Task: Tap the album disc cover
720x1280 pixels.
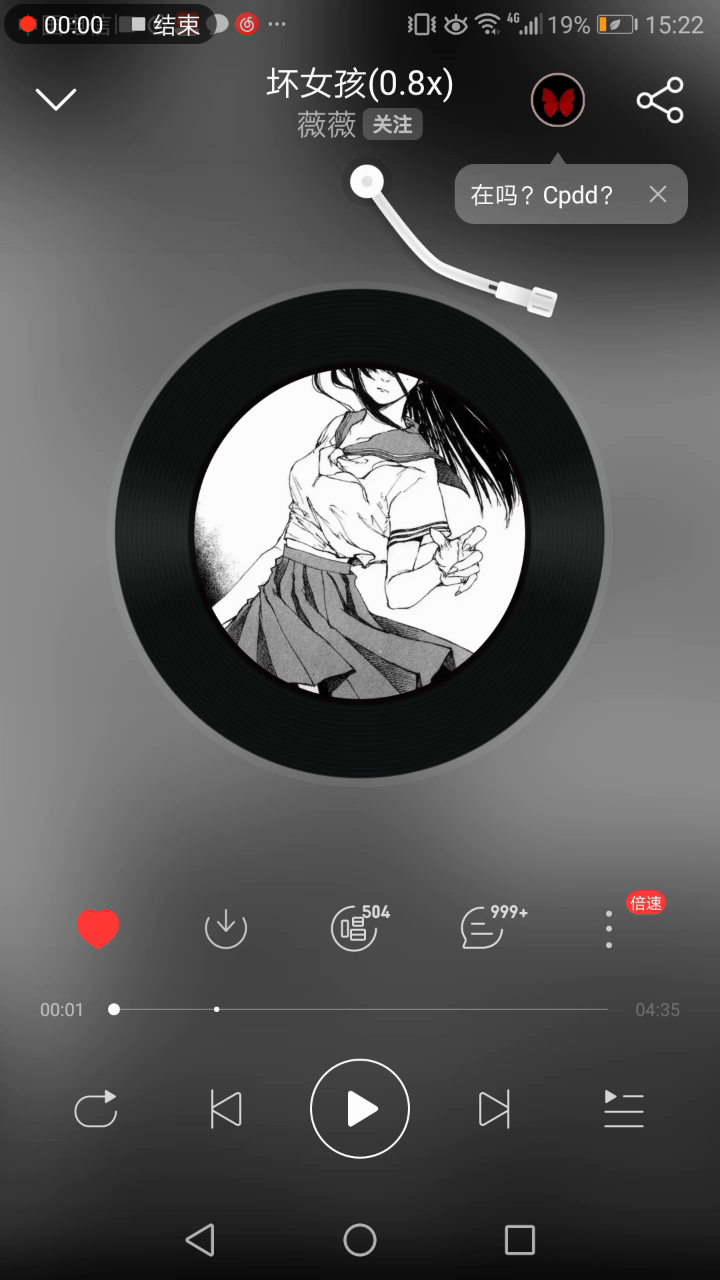Action: click(360, 534)
